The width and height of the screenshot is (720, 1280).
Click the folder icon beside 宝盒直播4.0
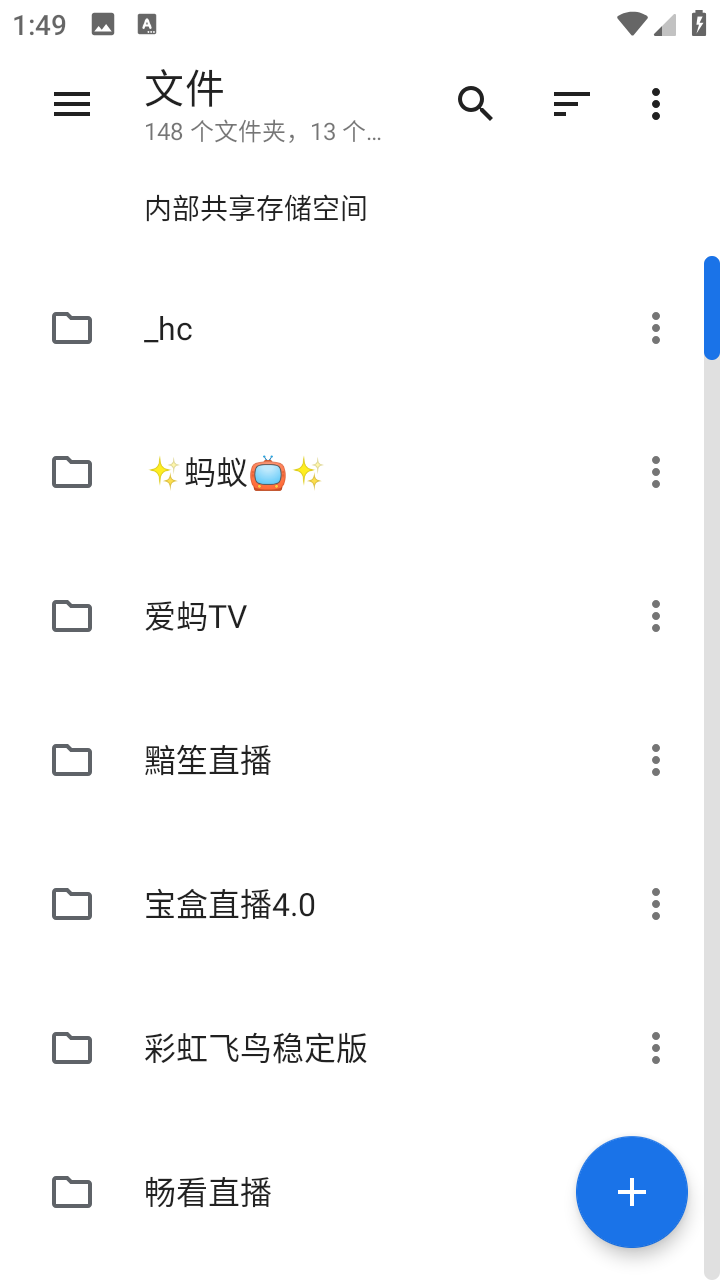point(71,904)
